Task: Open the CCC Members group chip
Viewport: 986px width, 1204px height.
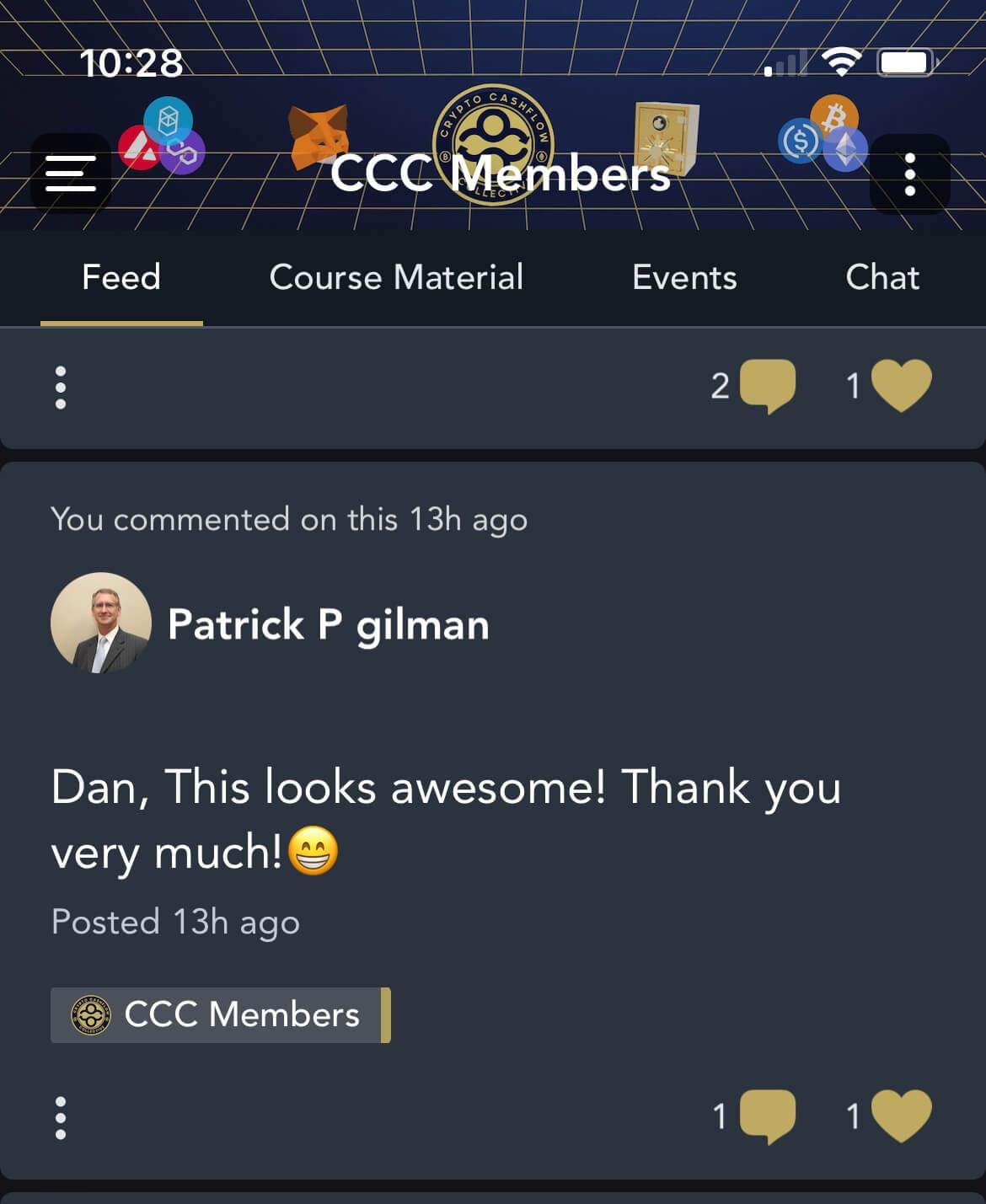Action: pos(220,1014)
